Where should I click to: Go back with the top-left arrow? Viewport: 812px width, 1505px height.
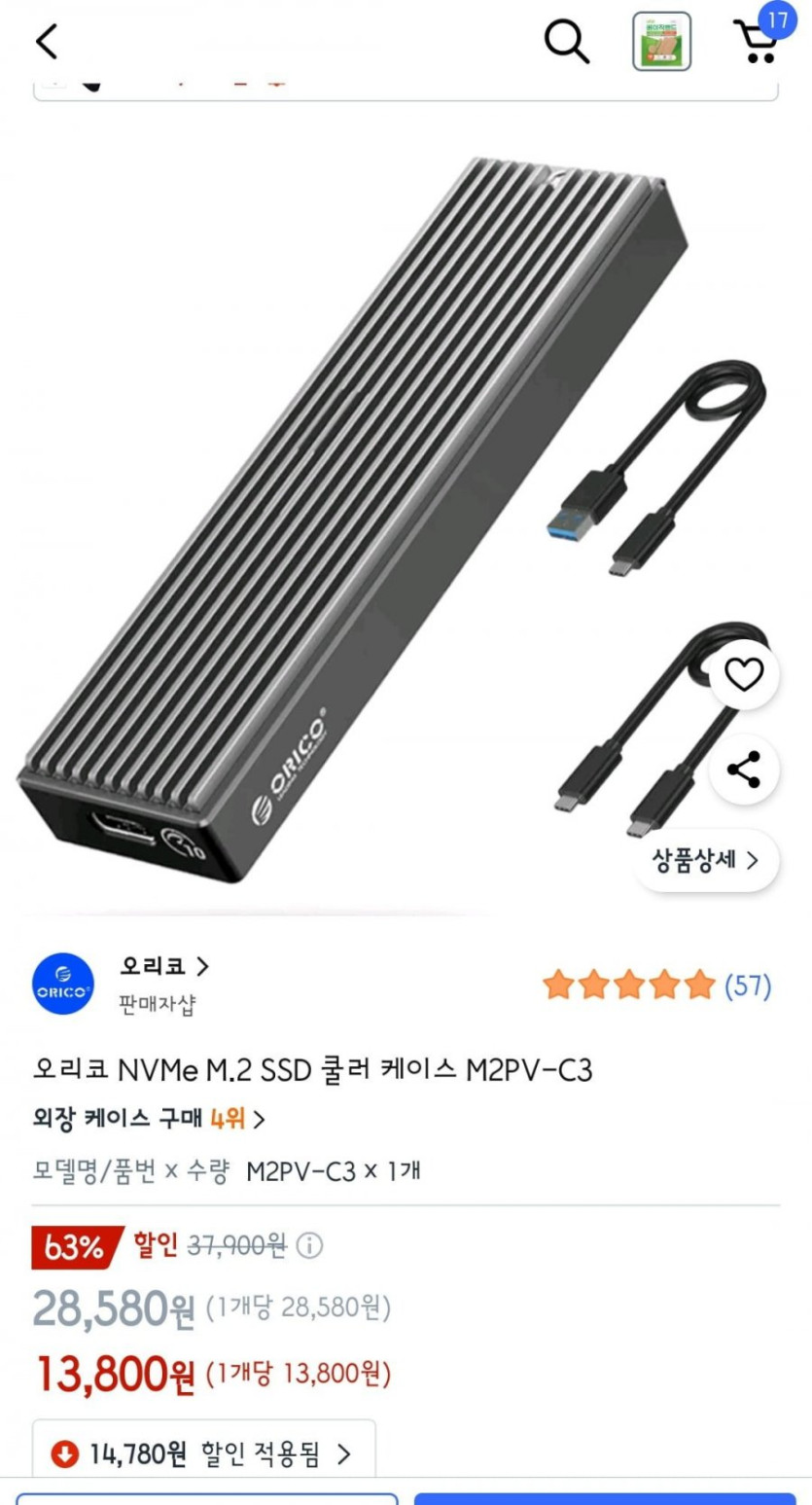coord(47,42)
